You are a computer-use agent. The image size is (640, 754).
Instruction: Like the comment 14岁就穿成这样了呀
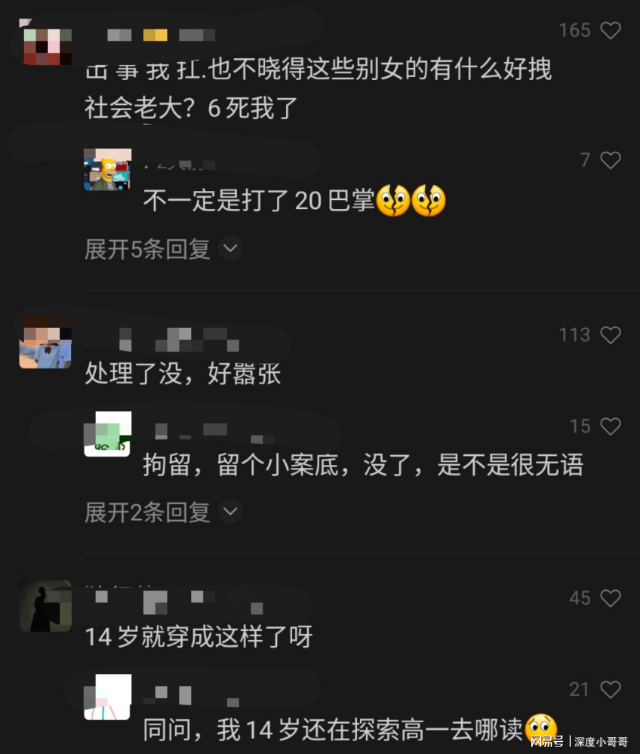pyautogui.click(x=610, y=598)
